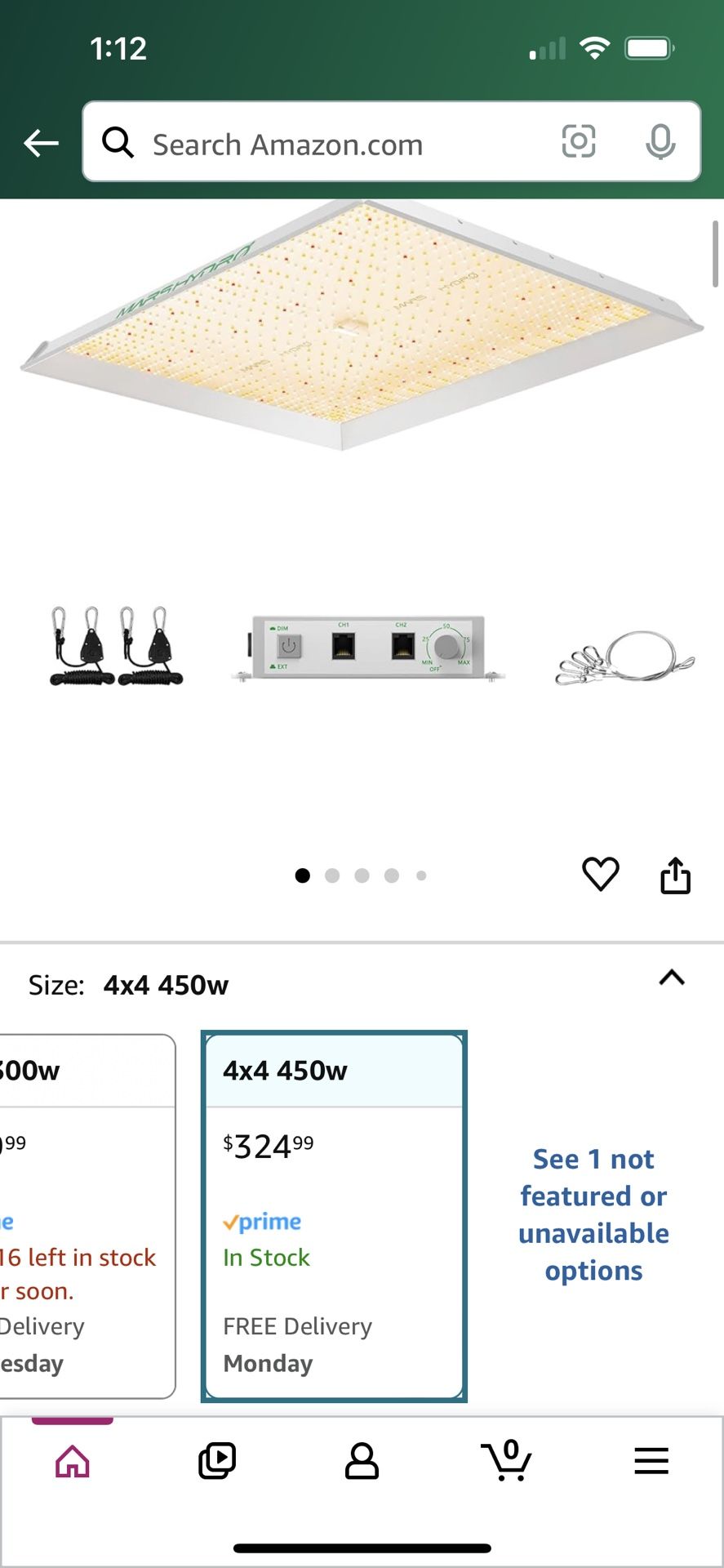This screenshot has width=724, height=1568.
Task: Switch to the Home tab
Action: 73,1461
